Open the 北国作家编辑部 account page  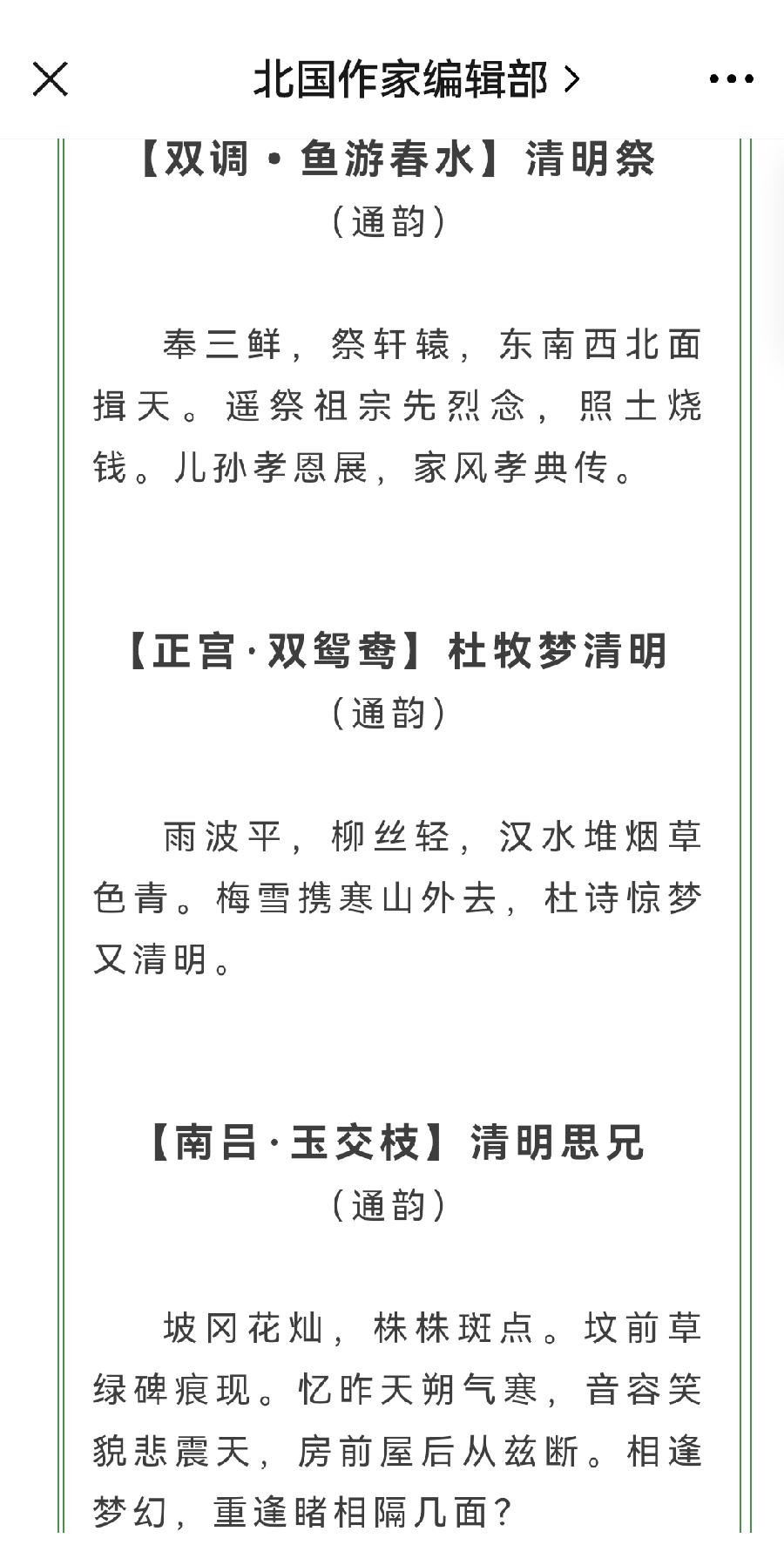point(416,79)
